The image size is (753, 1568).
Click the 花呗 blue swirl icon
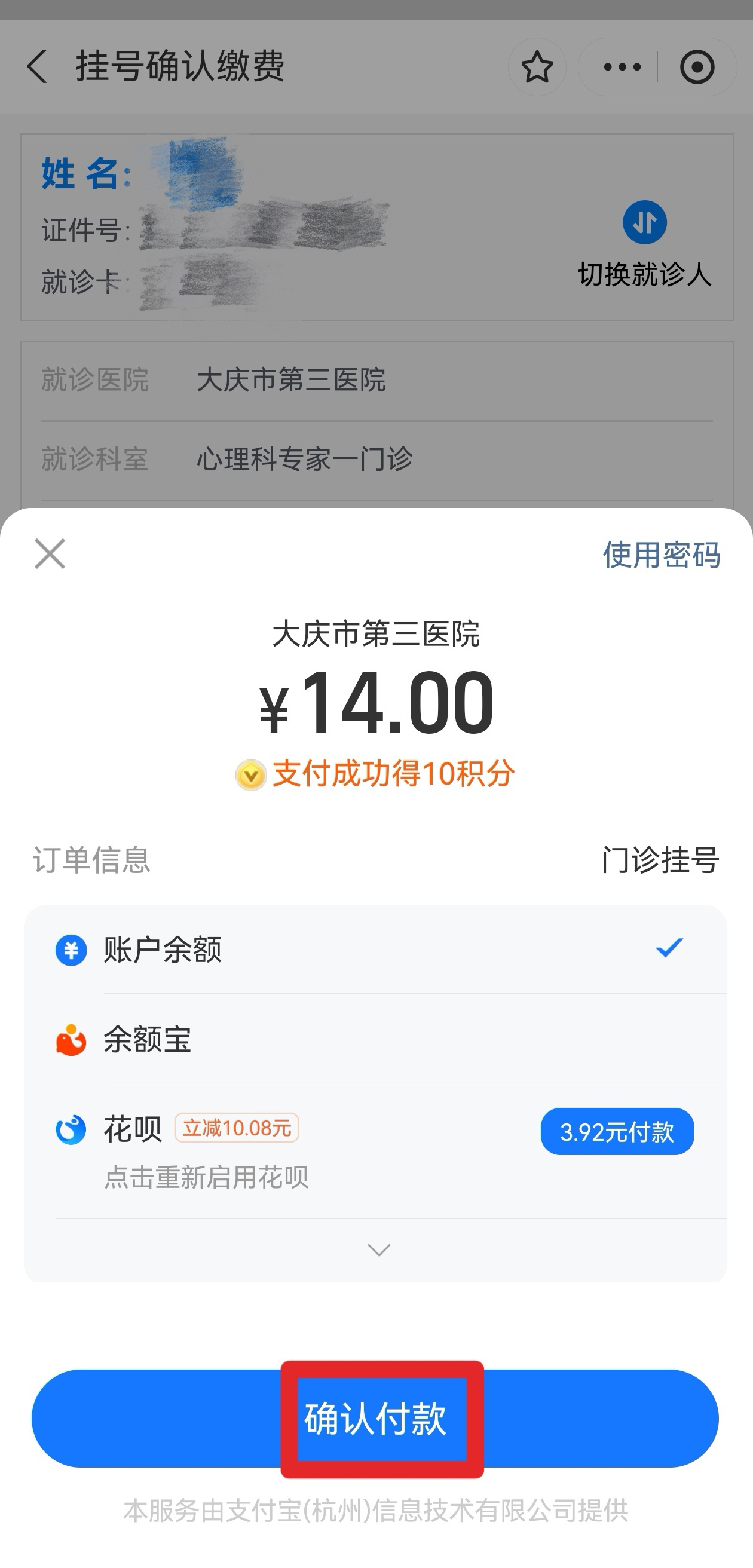click(71, 1129)
